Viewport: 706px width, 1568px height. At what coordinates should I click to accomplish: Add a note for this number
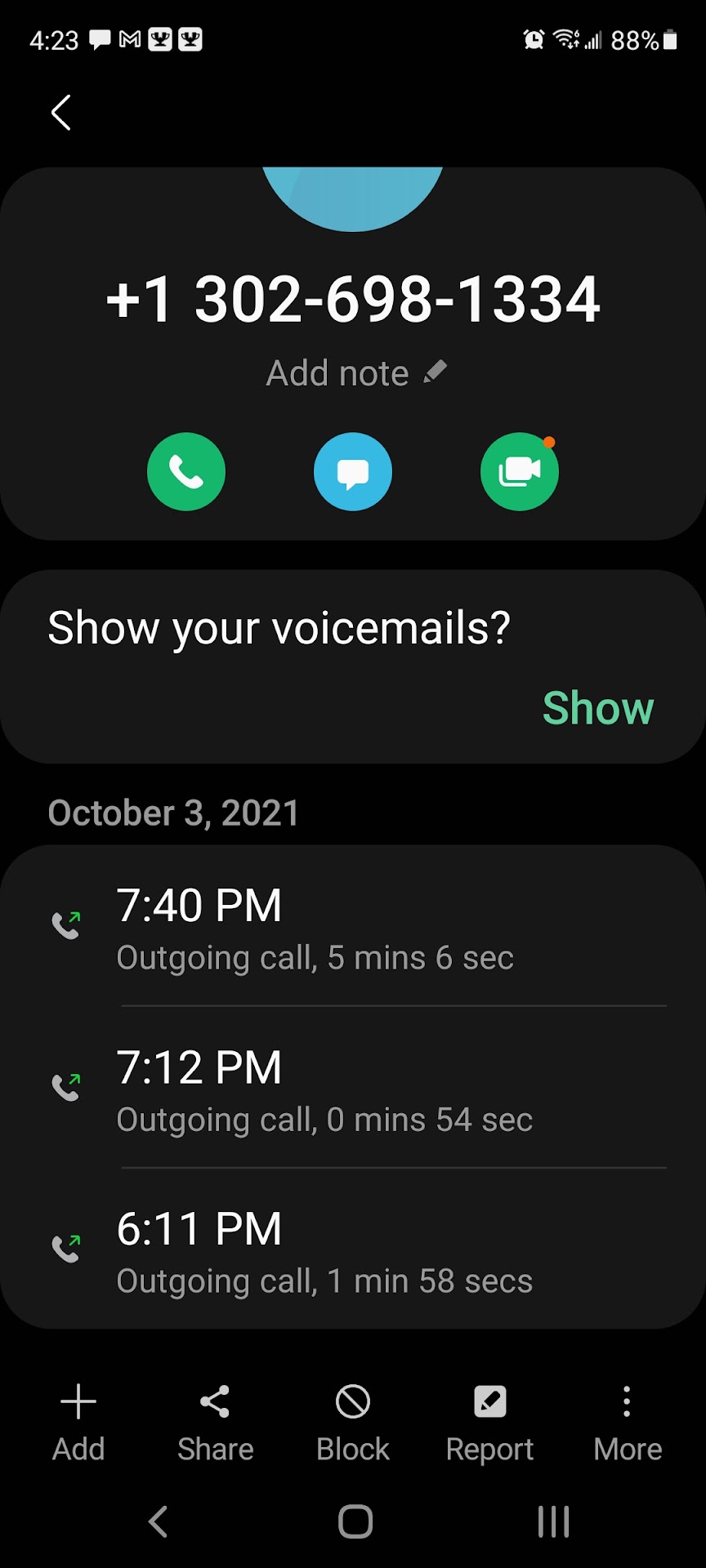coord(356,373)
